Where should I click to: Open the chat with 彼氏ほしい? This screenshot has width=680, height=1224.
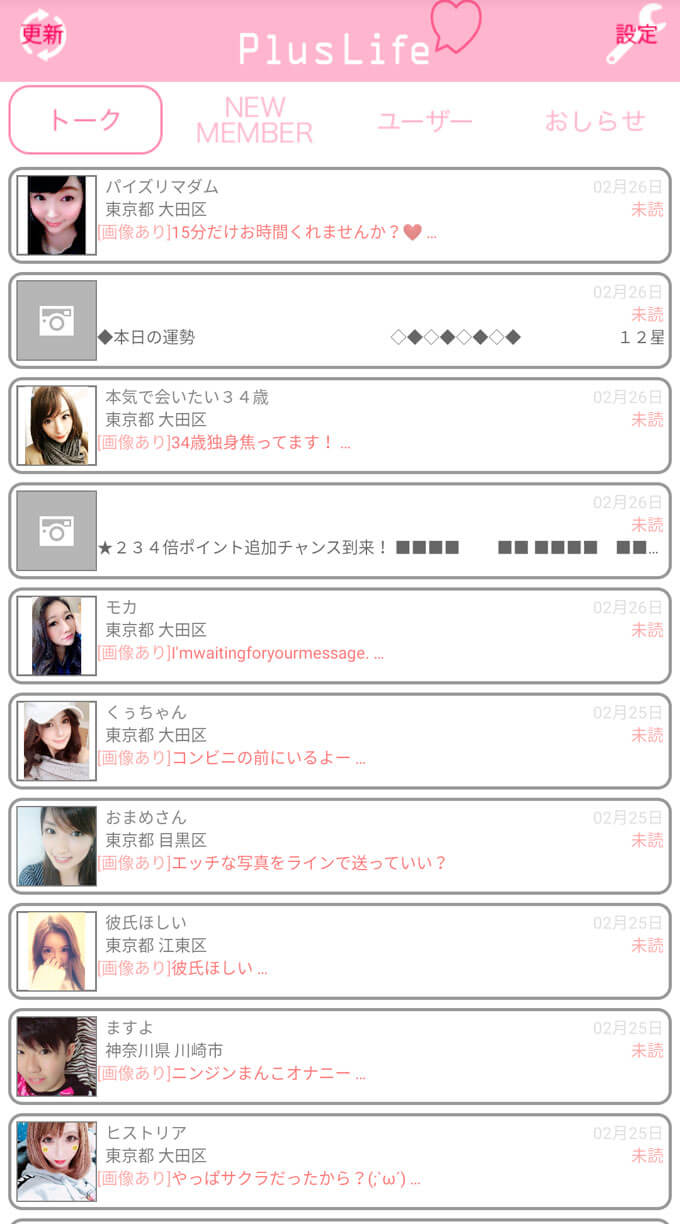340,950
